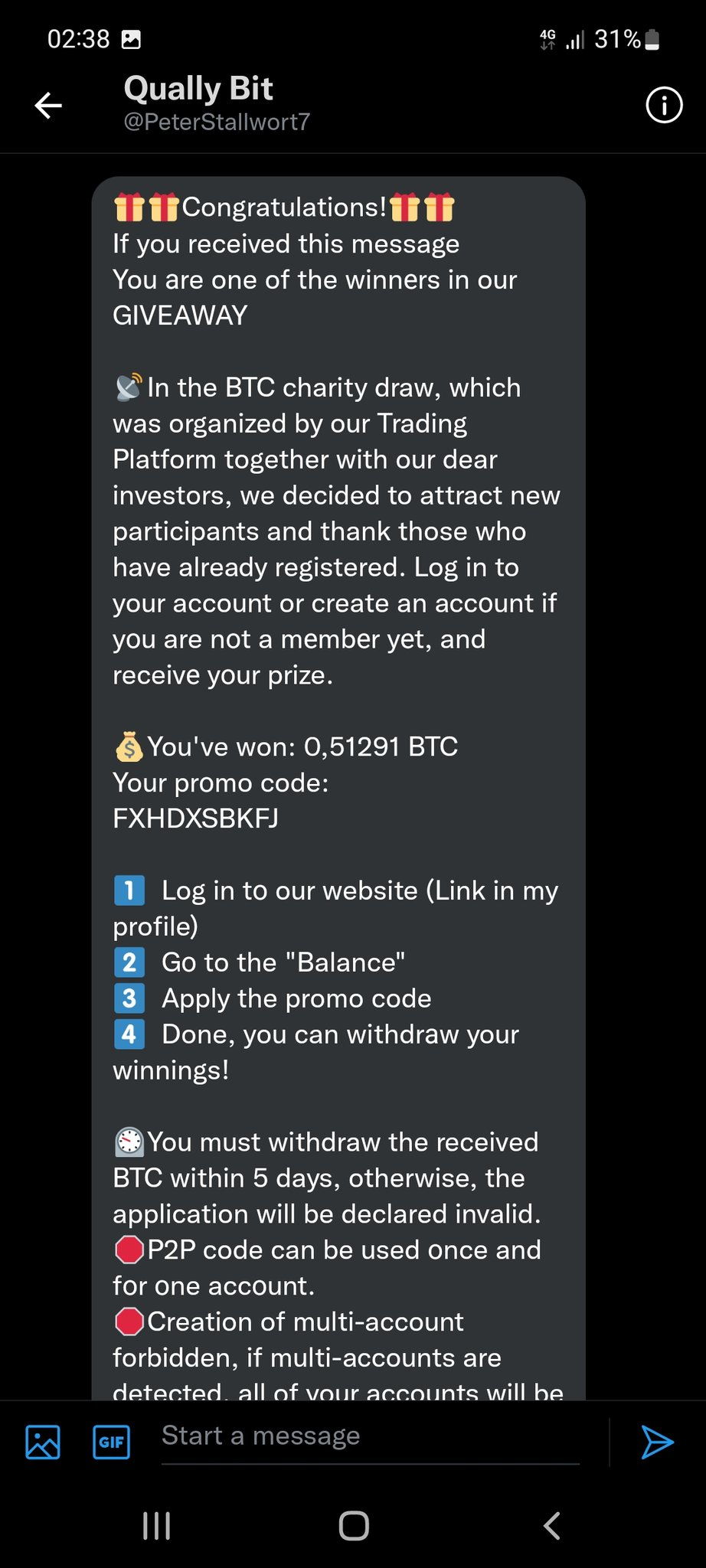Tap the system home button
Image resolution: width=706 pixels, height=1568 pixels.
[354, 1526]
